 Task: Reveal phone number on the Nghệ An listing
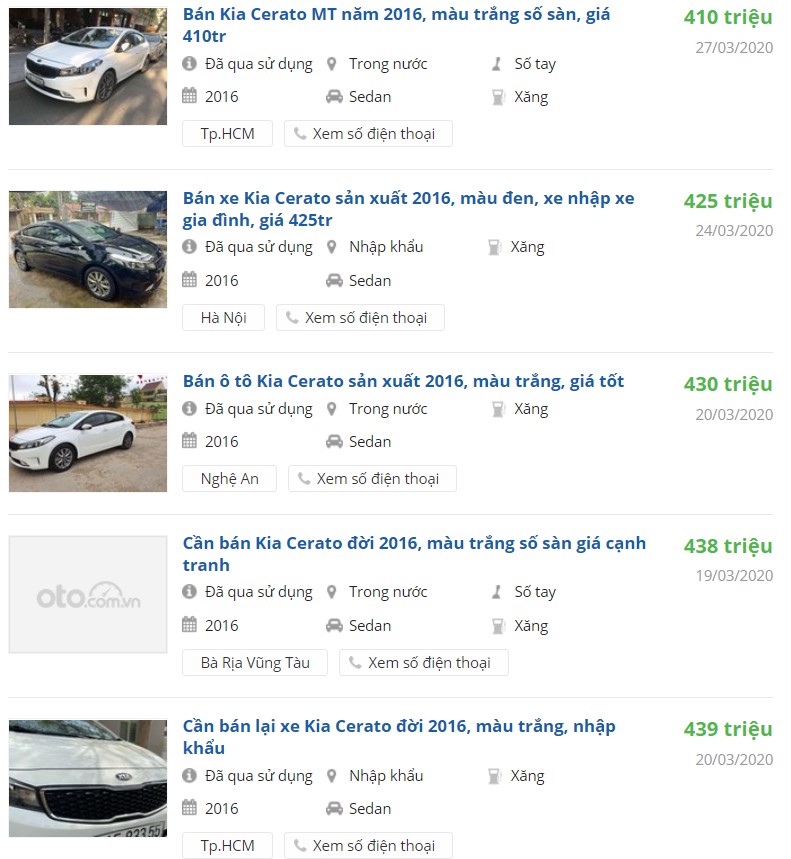tap(372, 478)
